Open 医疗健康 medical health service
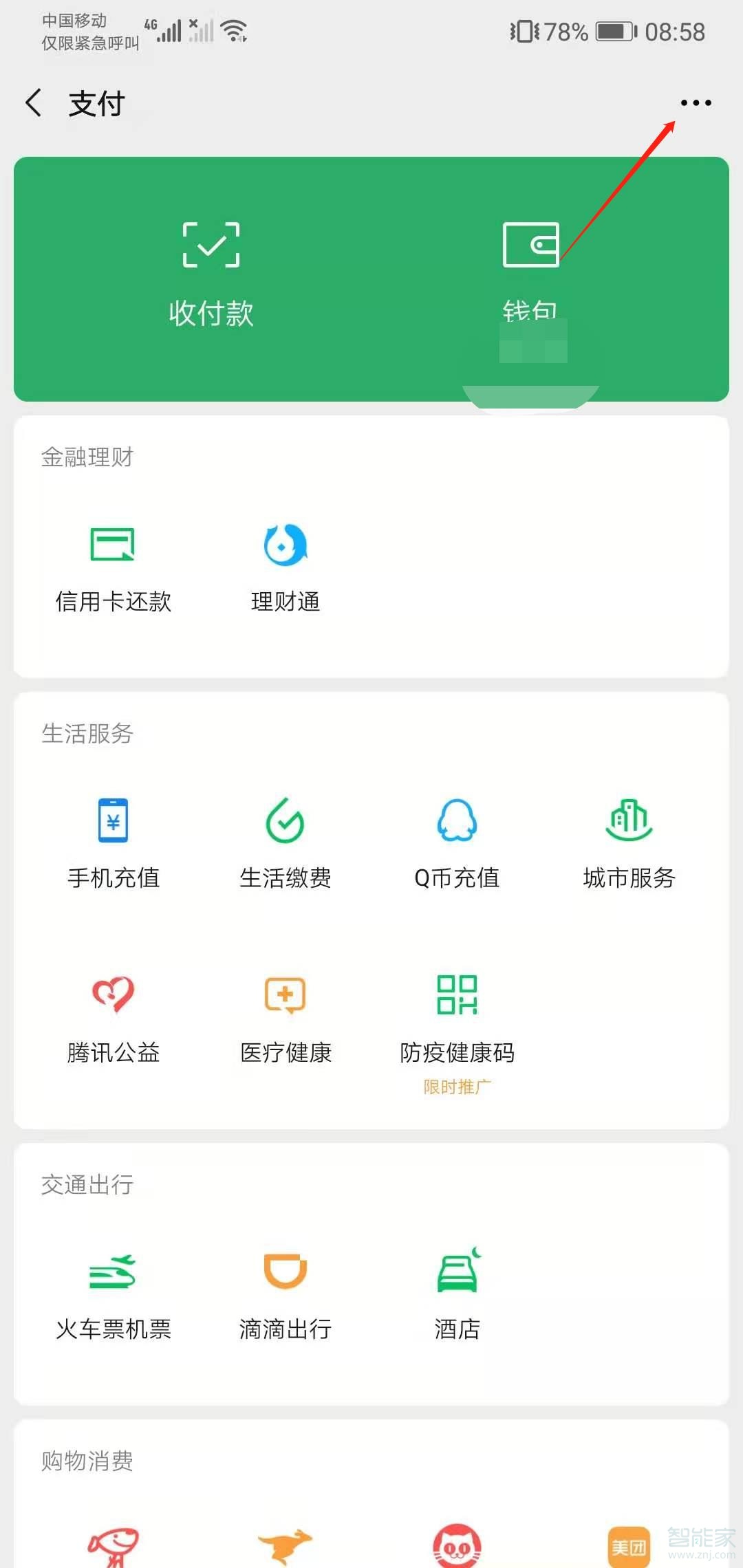 (x=285, y=1018)
